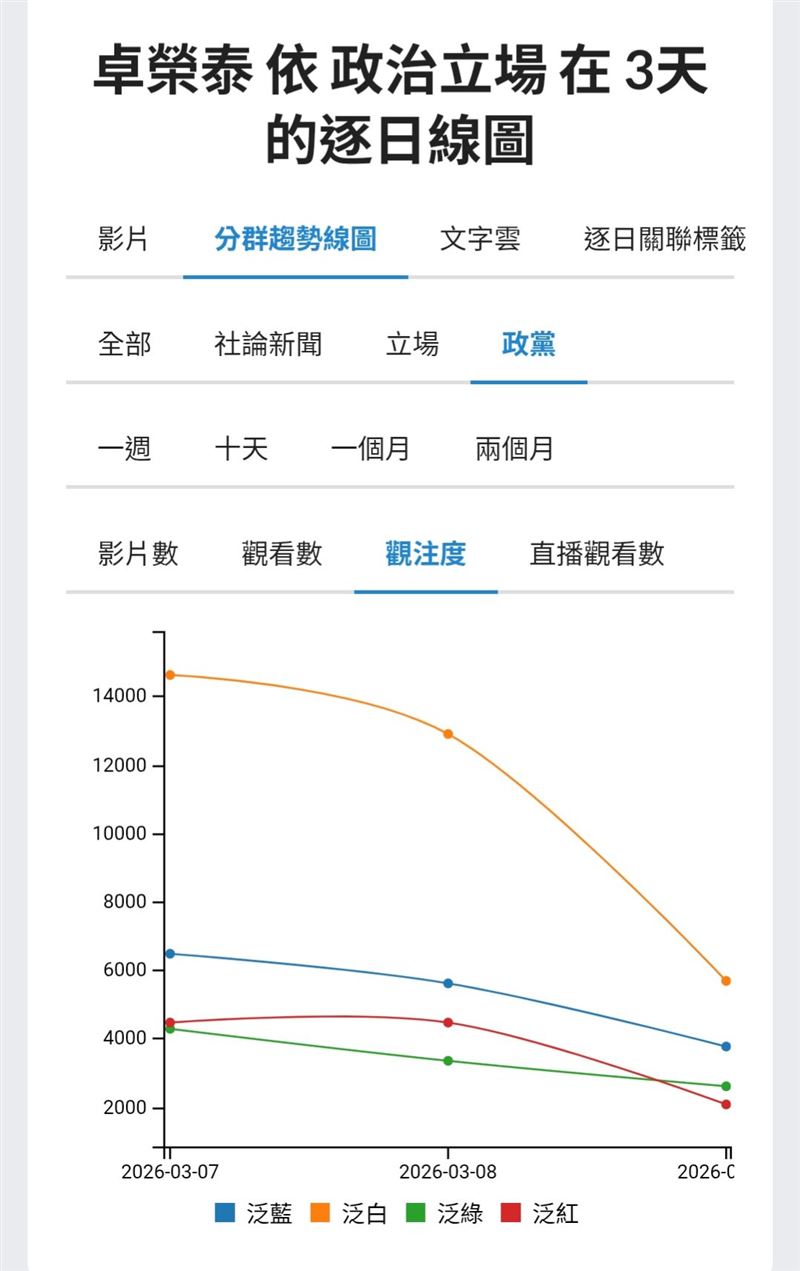800x1271 pixels.
Task: Choose the 十天 time range
Action: 243,450
